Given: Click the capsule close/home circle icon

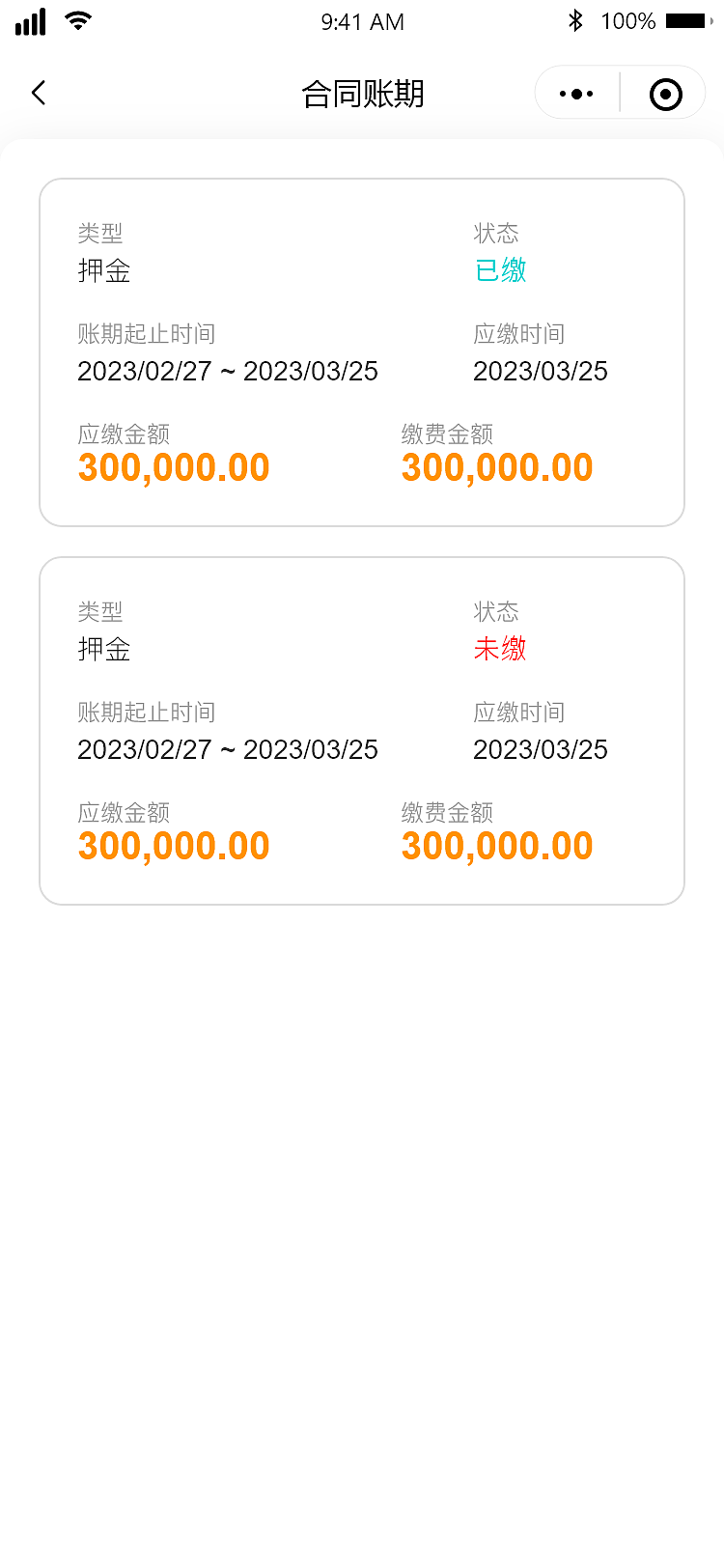Looking at the screenshot, I should tap(663, 93).
